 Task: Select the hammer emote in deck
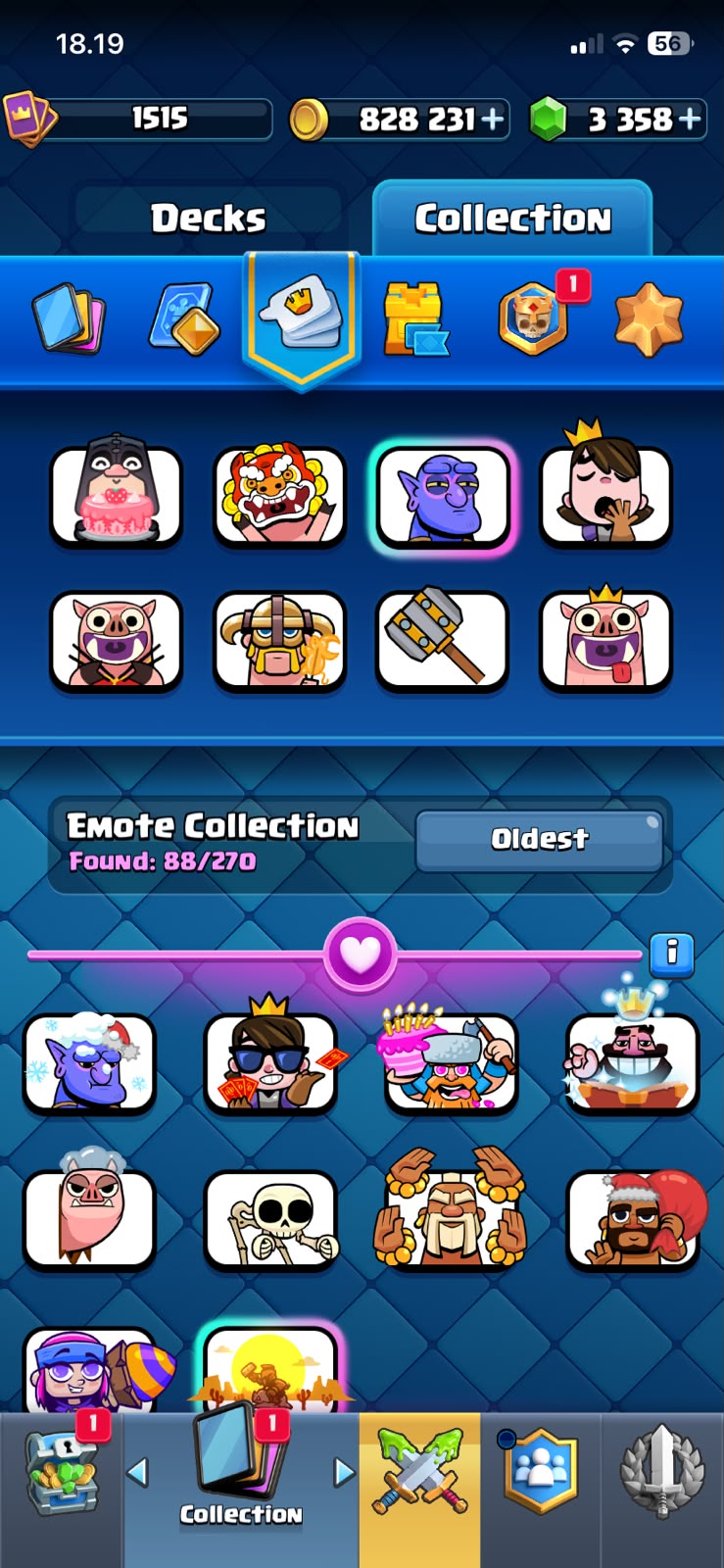(x=443, y=640)
